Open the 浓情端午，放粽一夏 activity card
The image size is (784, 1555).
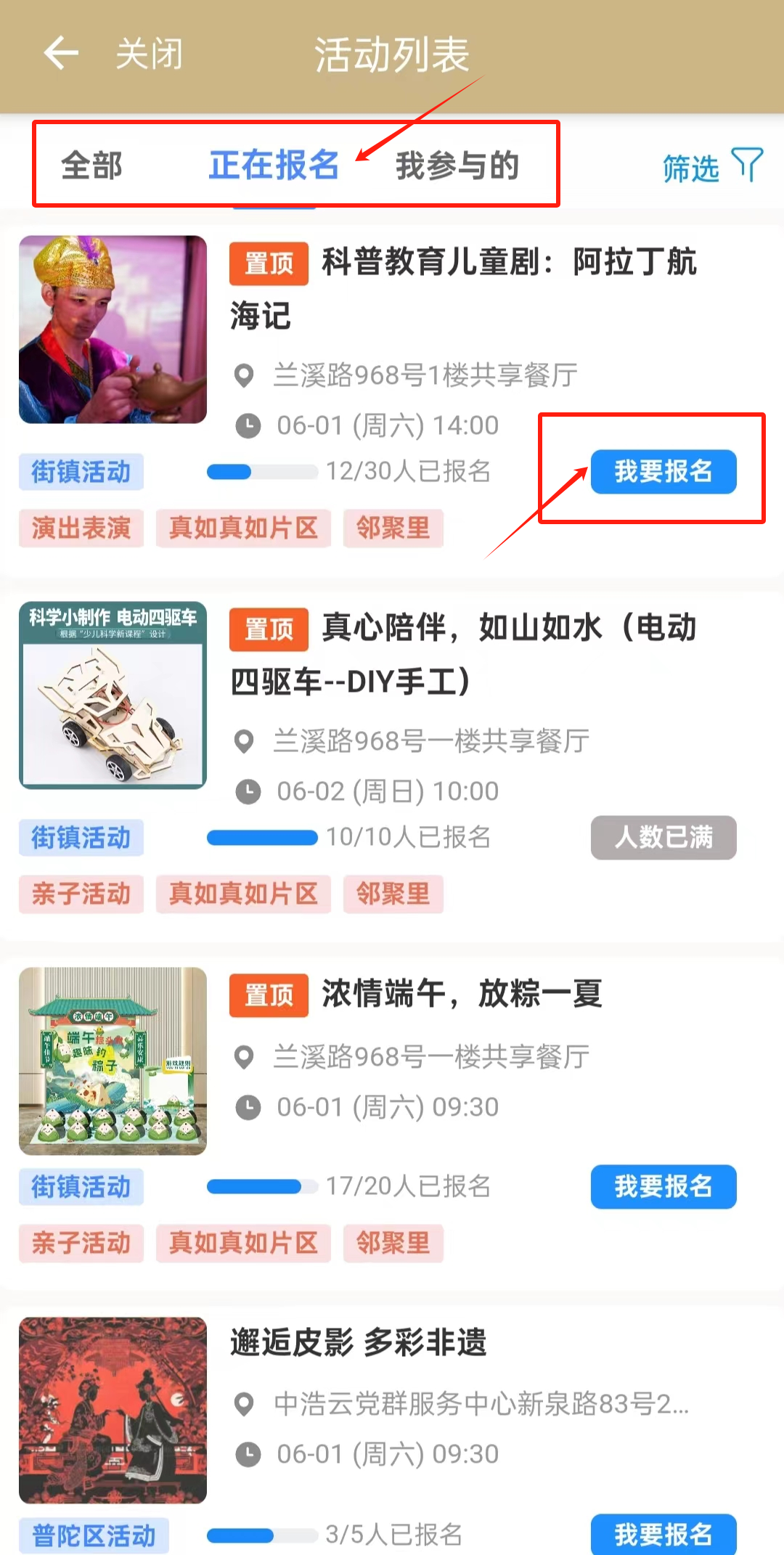[462, 995]
